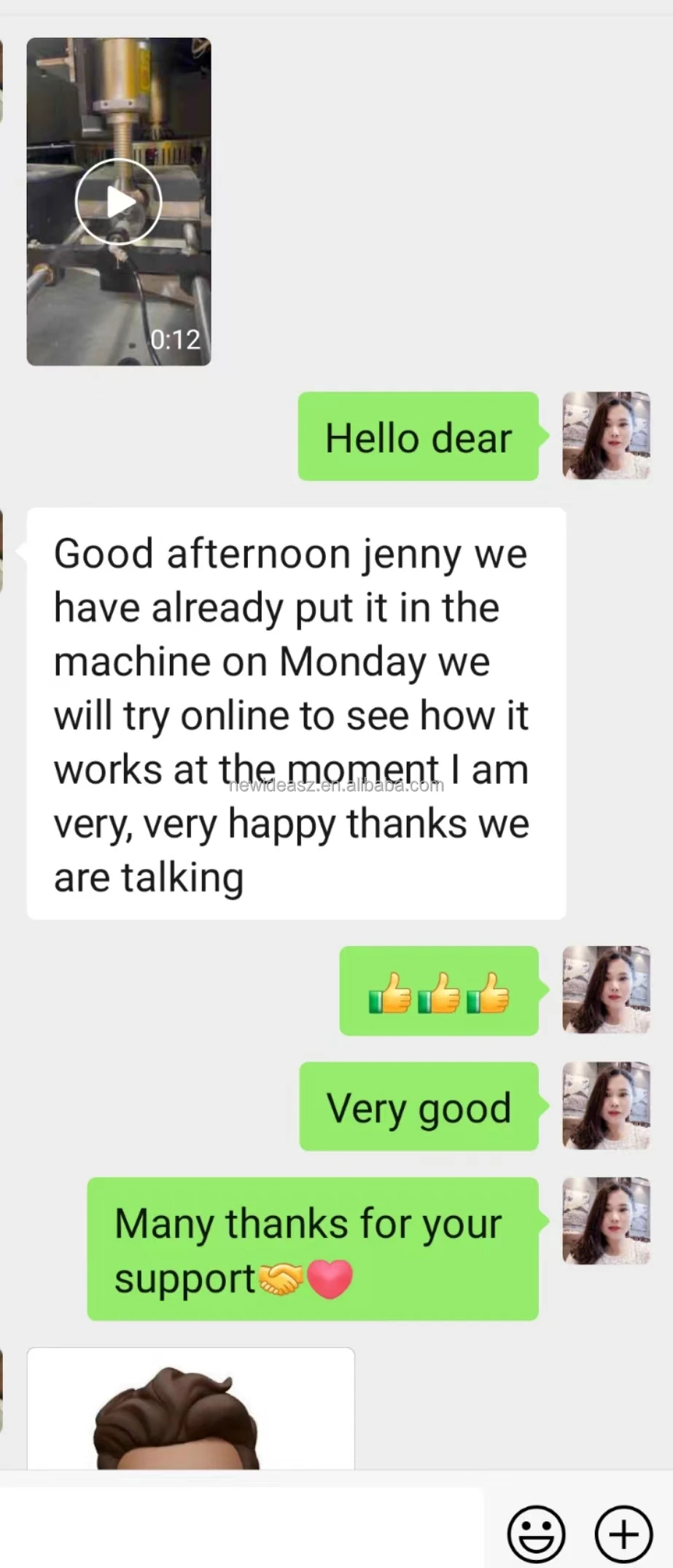Play the 0:12 video message
The height and width of the screenshot is (1568, 673).
[x=118, y=201]
